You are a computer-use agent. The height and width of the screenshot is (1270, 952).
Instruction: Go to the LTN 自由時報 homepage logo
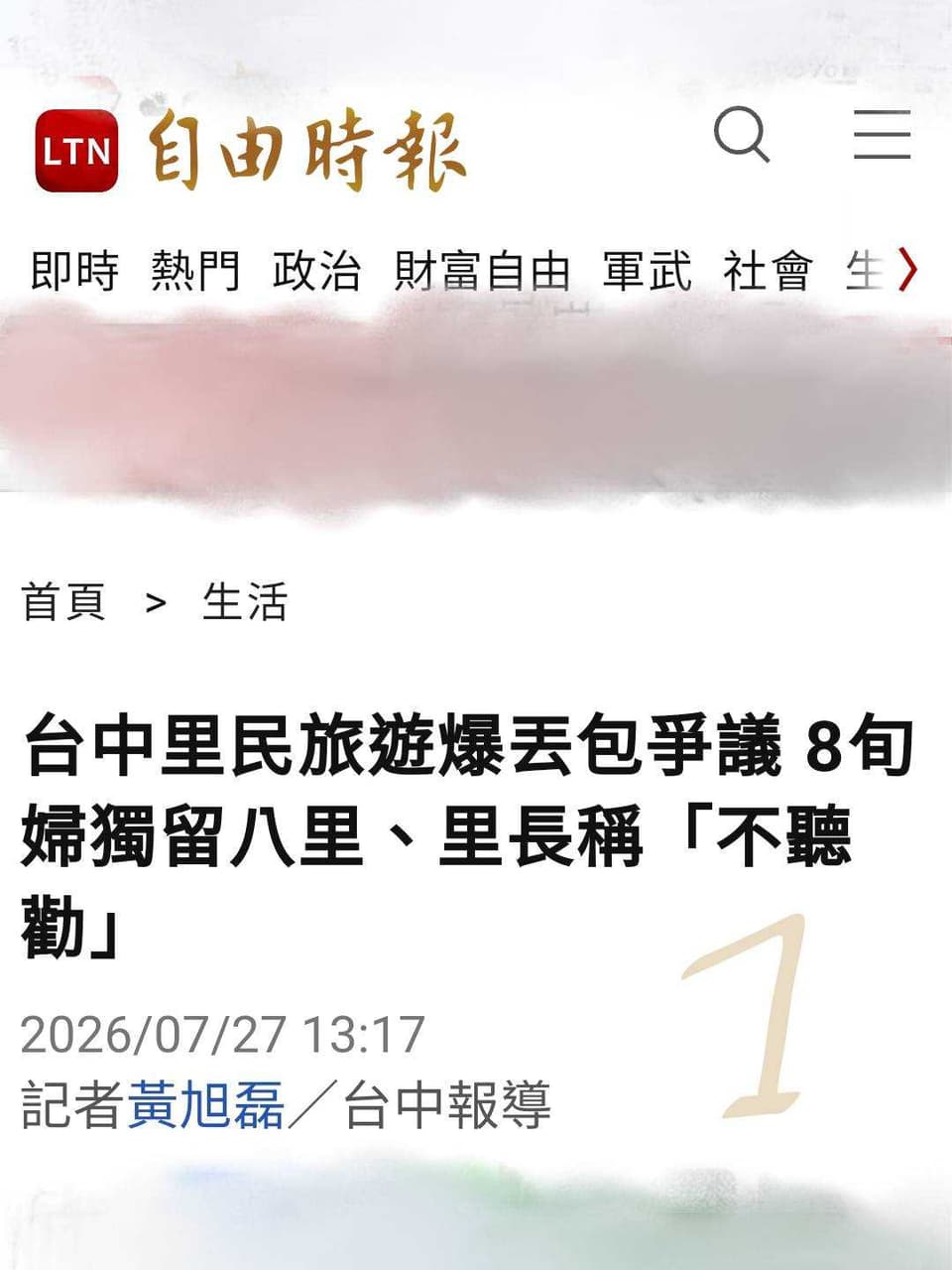250,151
